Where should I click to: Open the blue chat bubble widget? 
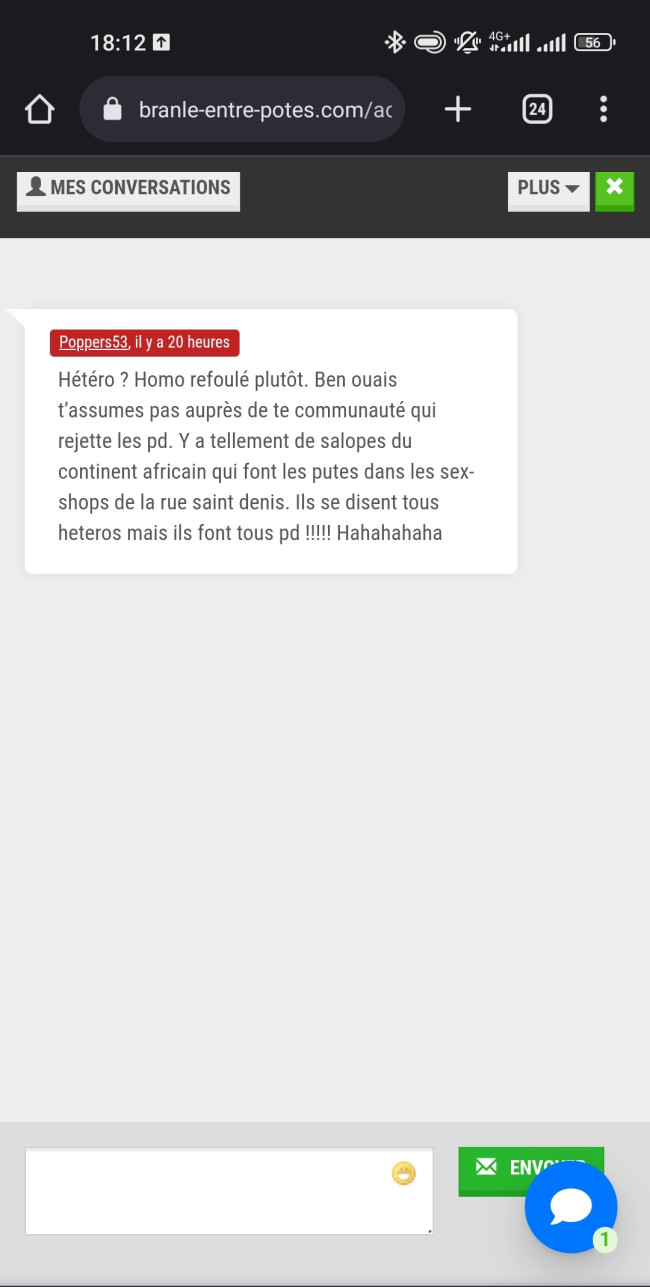pos(570,1206)
